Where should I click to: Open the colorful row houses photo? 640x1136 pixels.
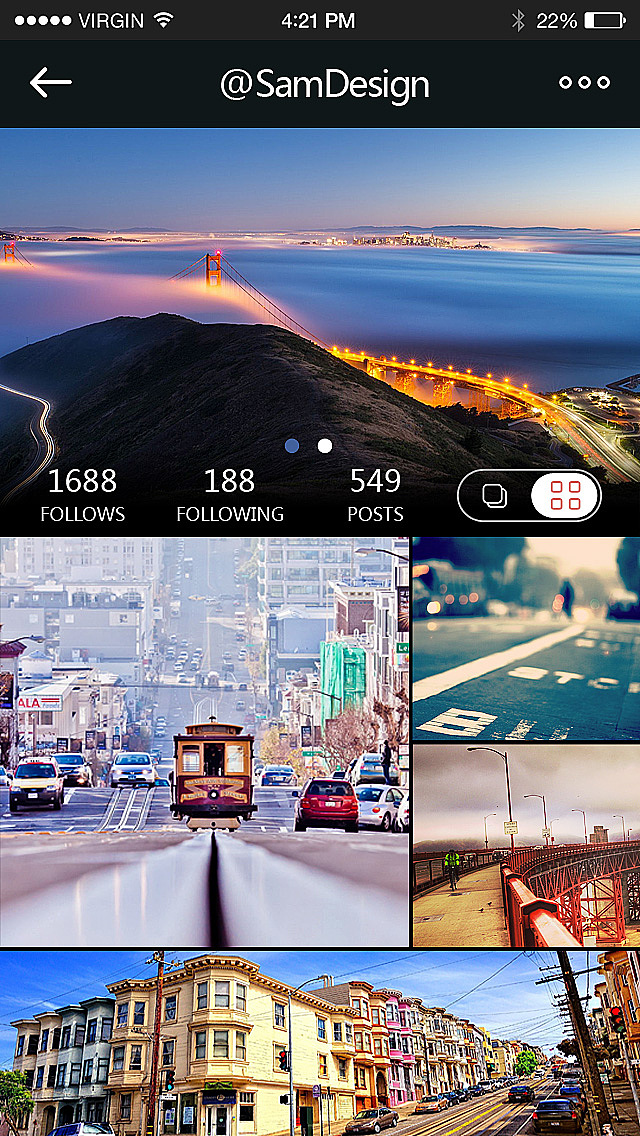point(320,1043)
